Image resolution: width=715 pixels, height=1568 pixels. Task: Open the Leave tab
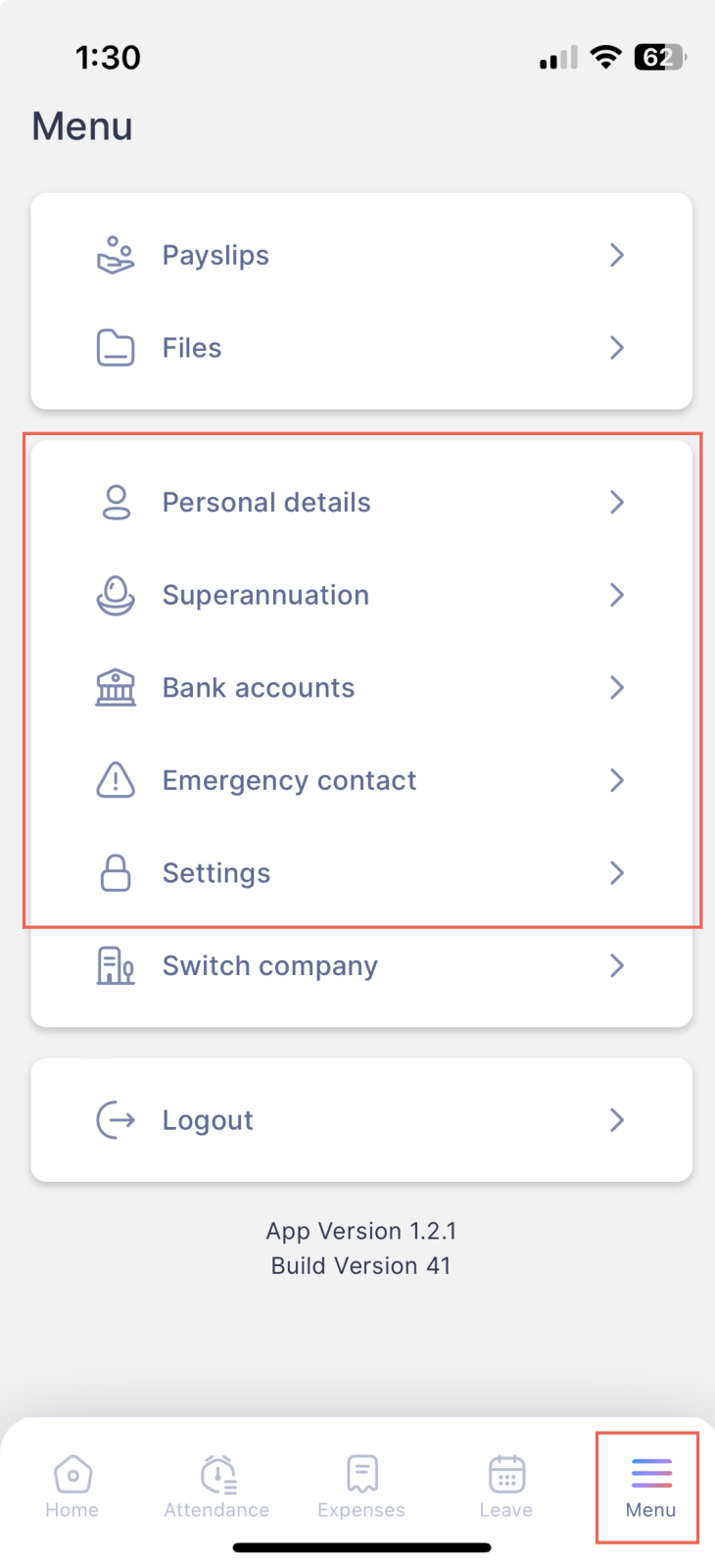(x=506, y=1487)
